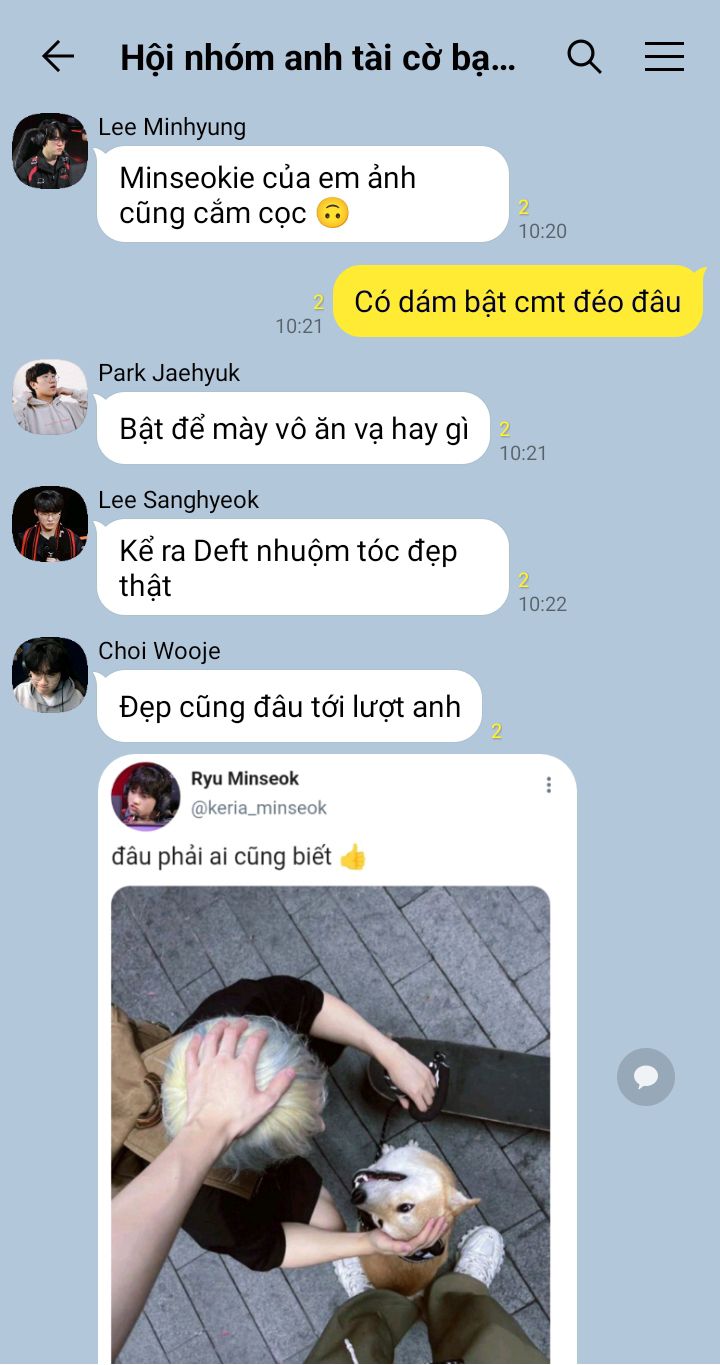Open Choi Wooje's profile avatar
The width and height of the screenshot is (720, 1365).
point(50,675)
